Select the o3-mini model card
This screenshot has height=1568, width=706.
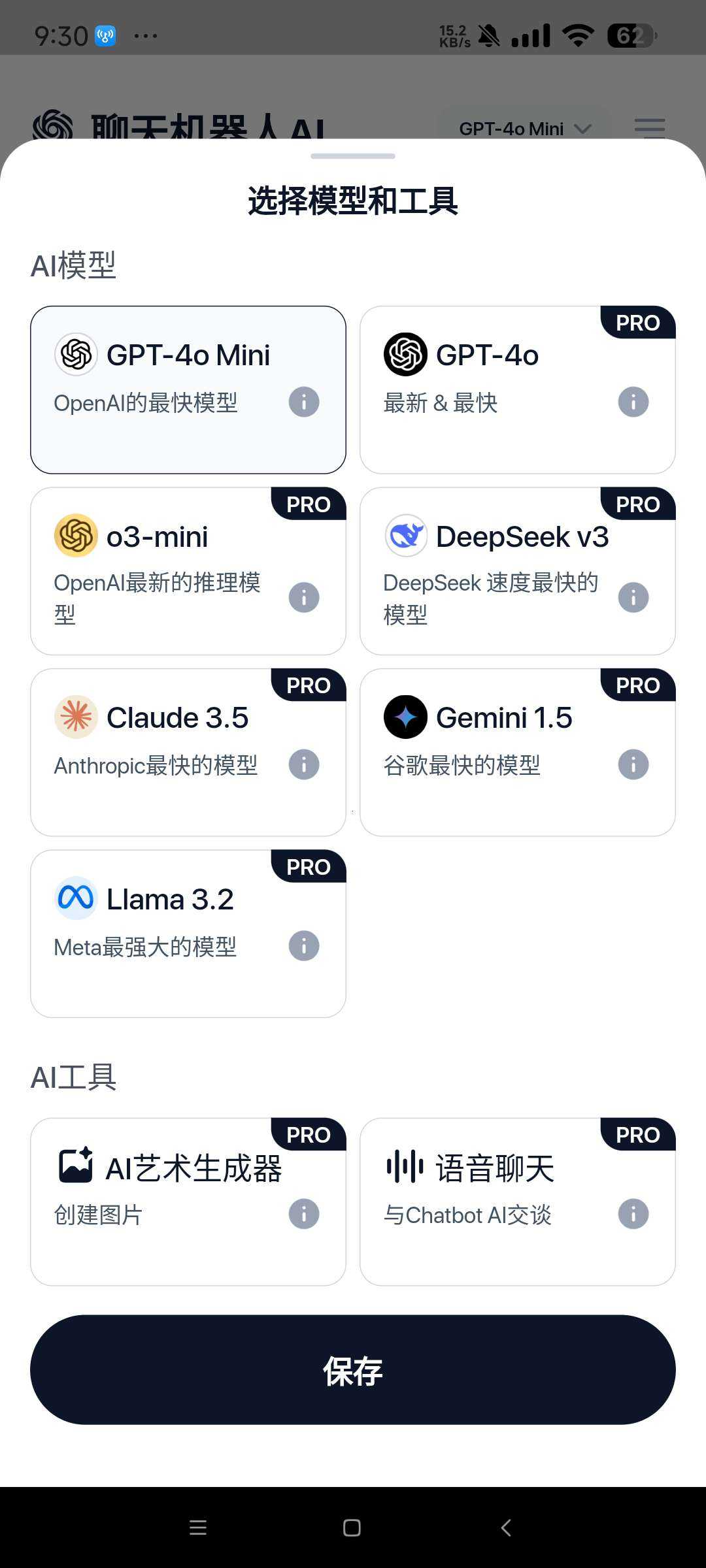[x=188, y=571]
